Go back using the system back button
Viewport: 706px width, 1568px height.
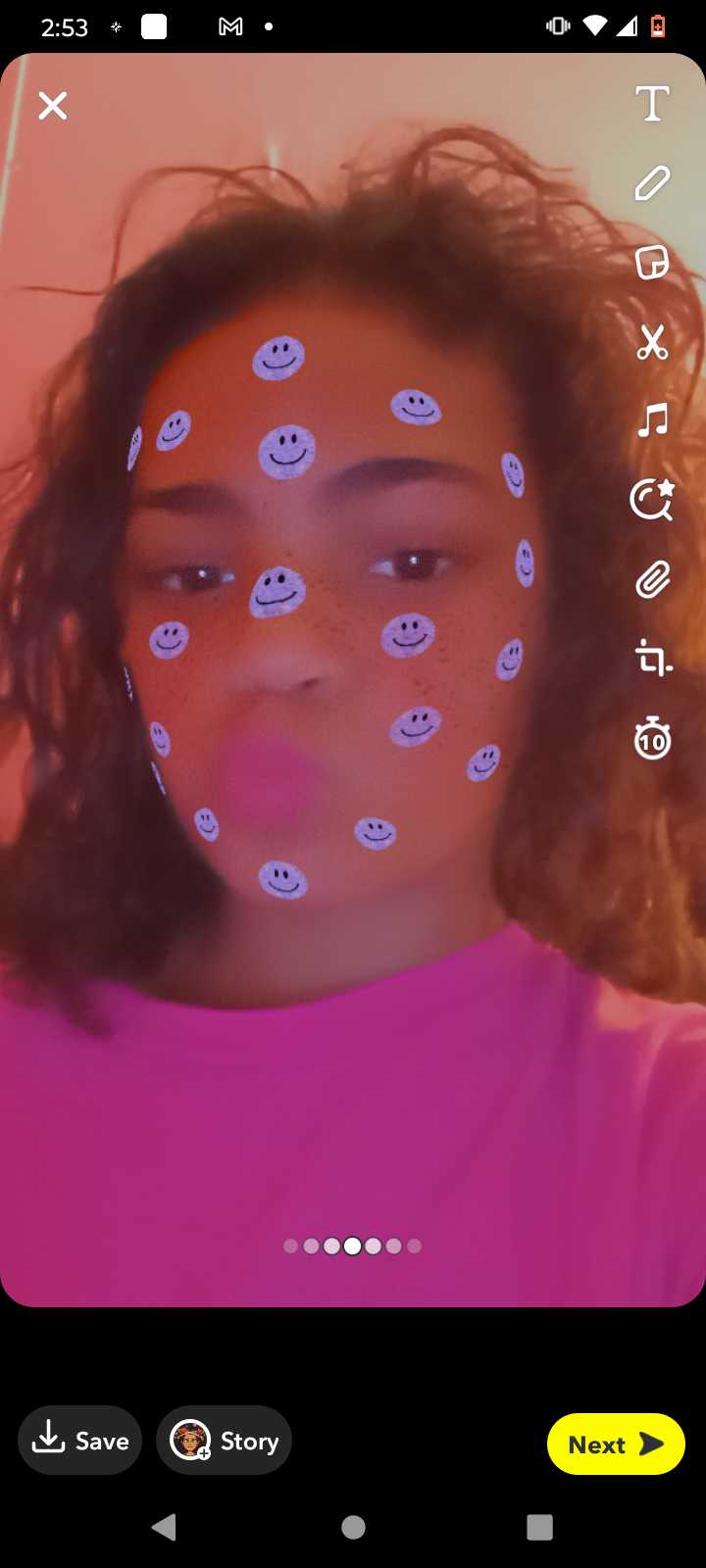pyautogui.click(x=165, y=1527)
